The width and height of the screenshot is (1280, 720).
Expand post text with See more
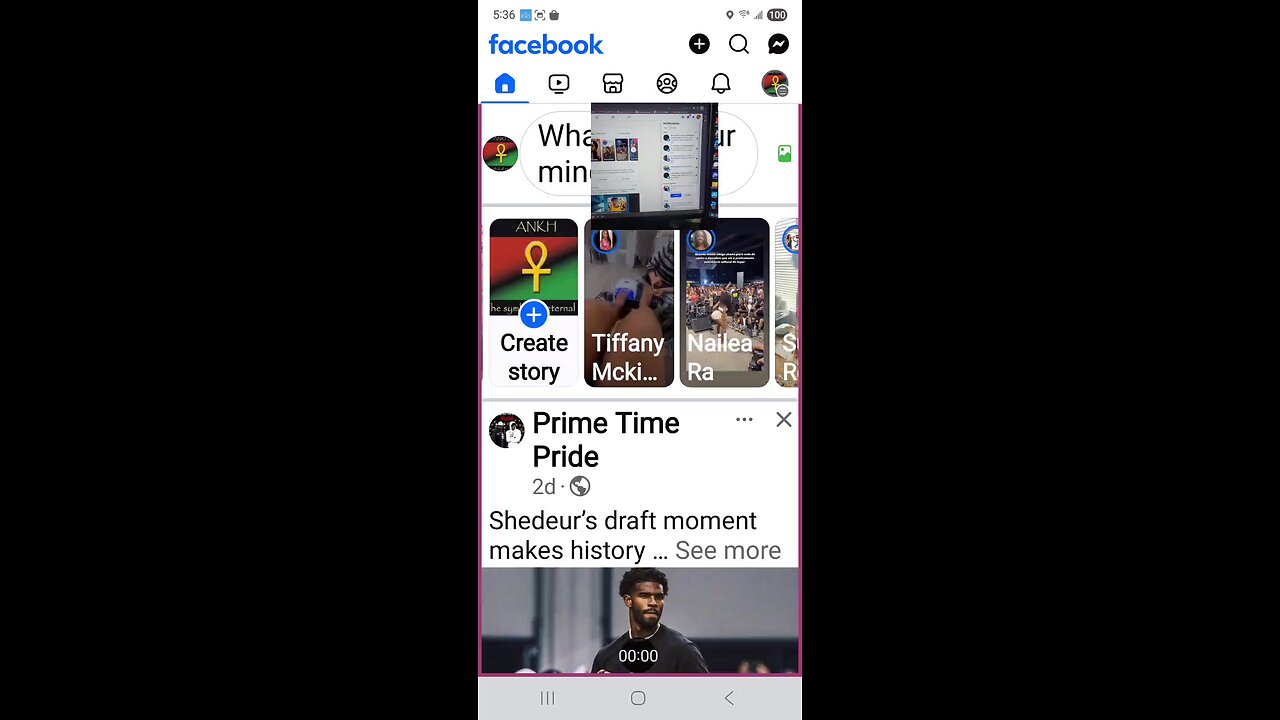coord(727,551)
